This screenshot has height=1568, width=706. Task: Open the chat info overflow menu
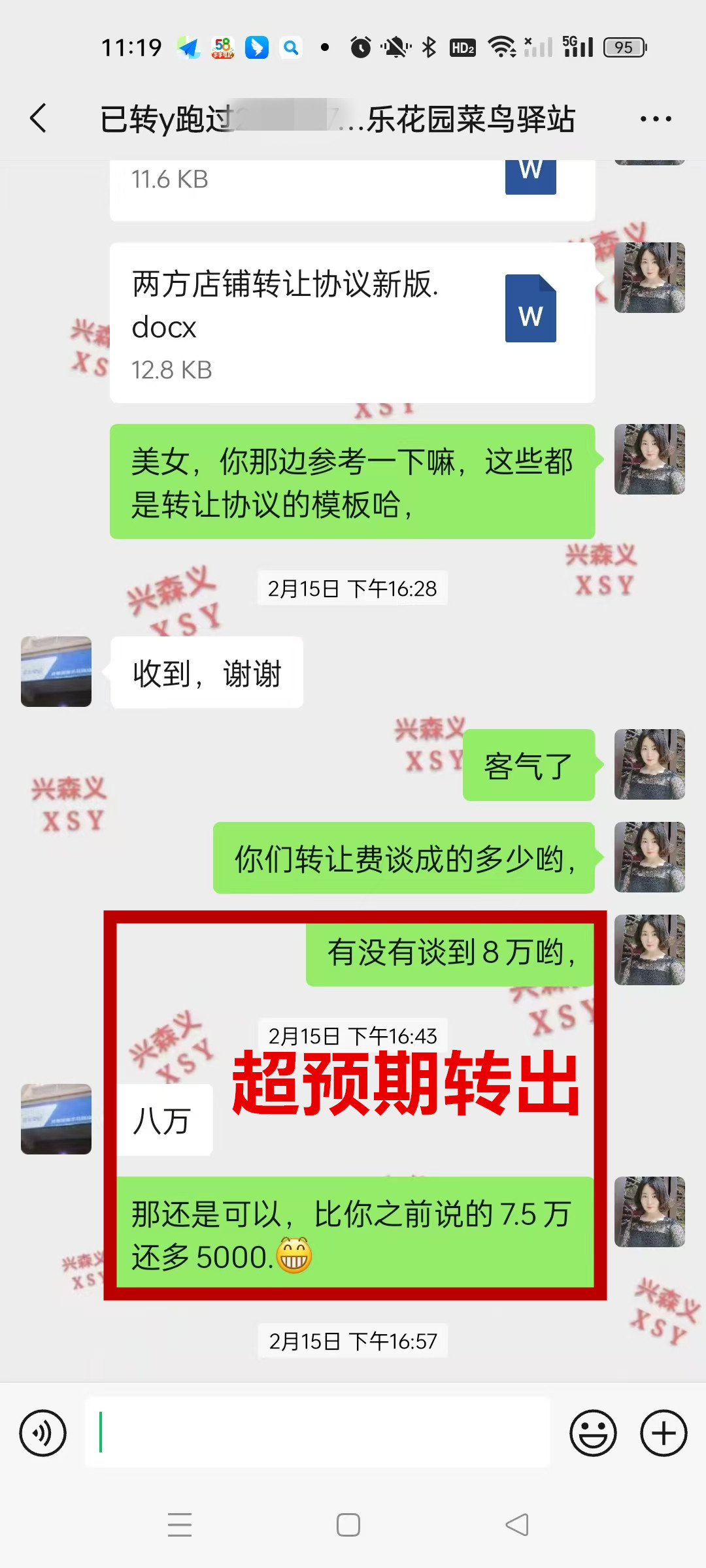(x=655, y=119)
